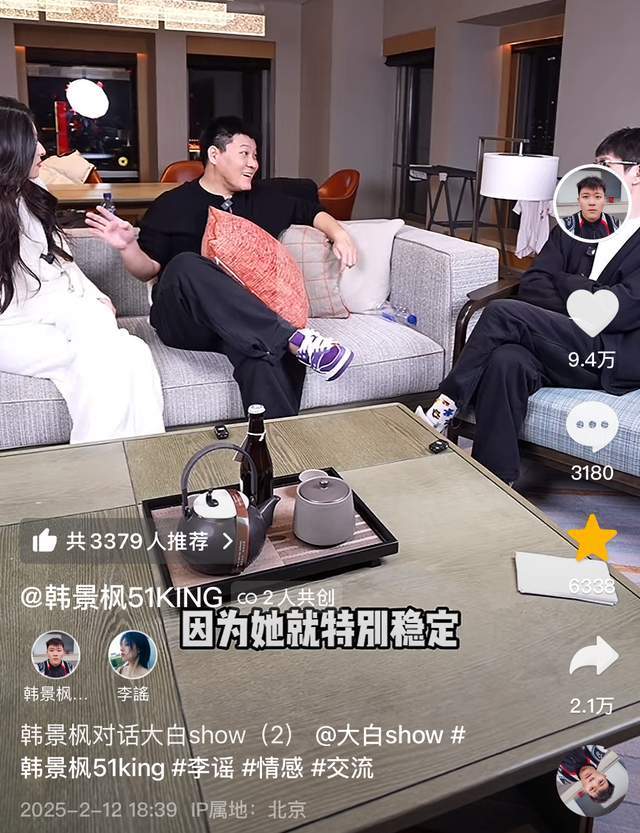This screenshot has width=640, height=833.
Task: View the 3379人推荐 recommendation chip
Action: [x=132, y=541]
